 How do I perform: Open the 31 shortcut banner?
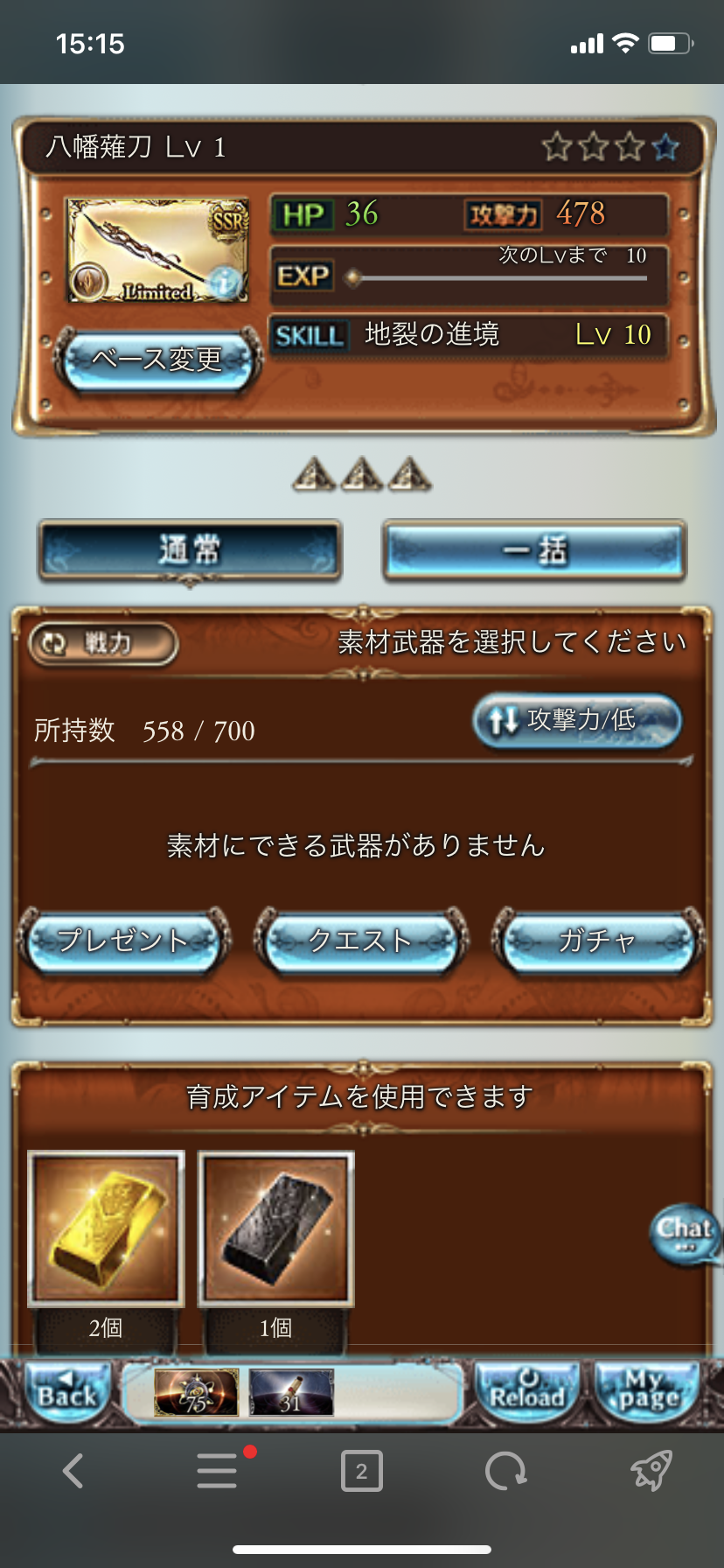pyautogui.click(x=291, y=1393)
